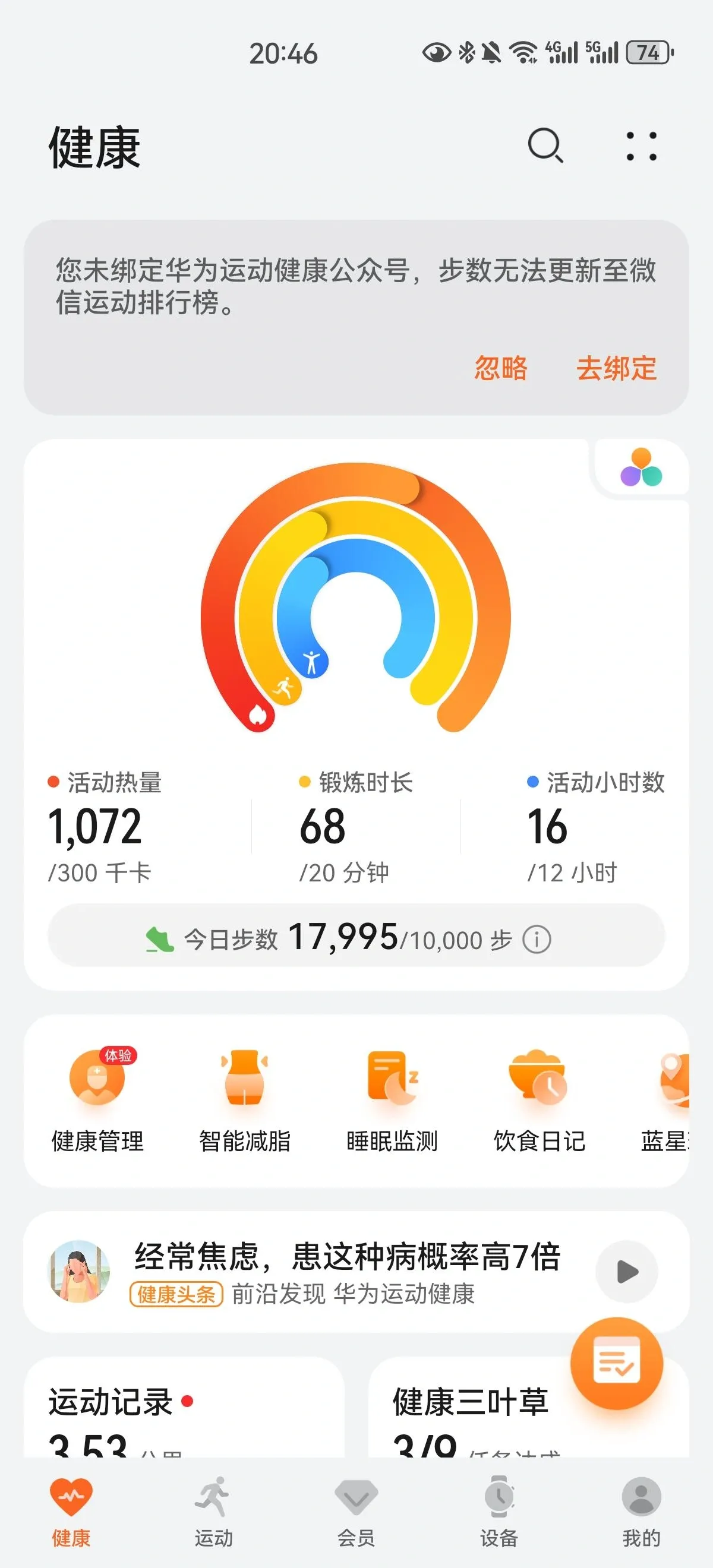View the today's steps info icon

coord(537,939)
